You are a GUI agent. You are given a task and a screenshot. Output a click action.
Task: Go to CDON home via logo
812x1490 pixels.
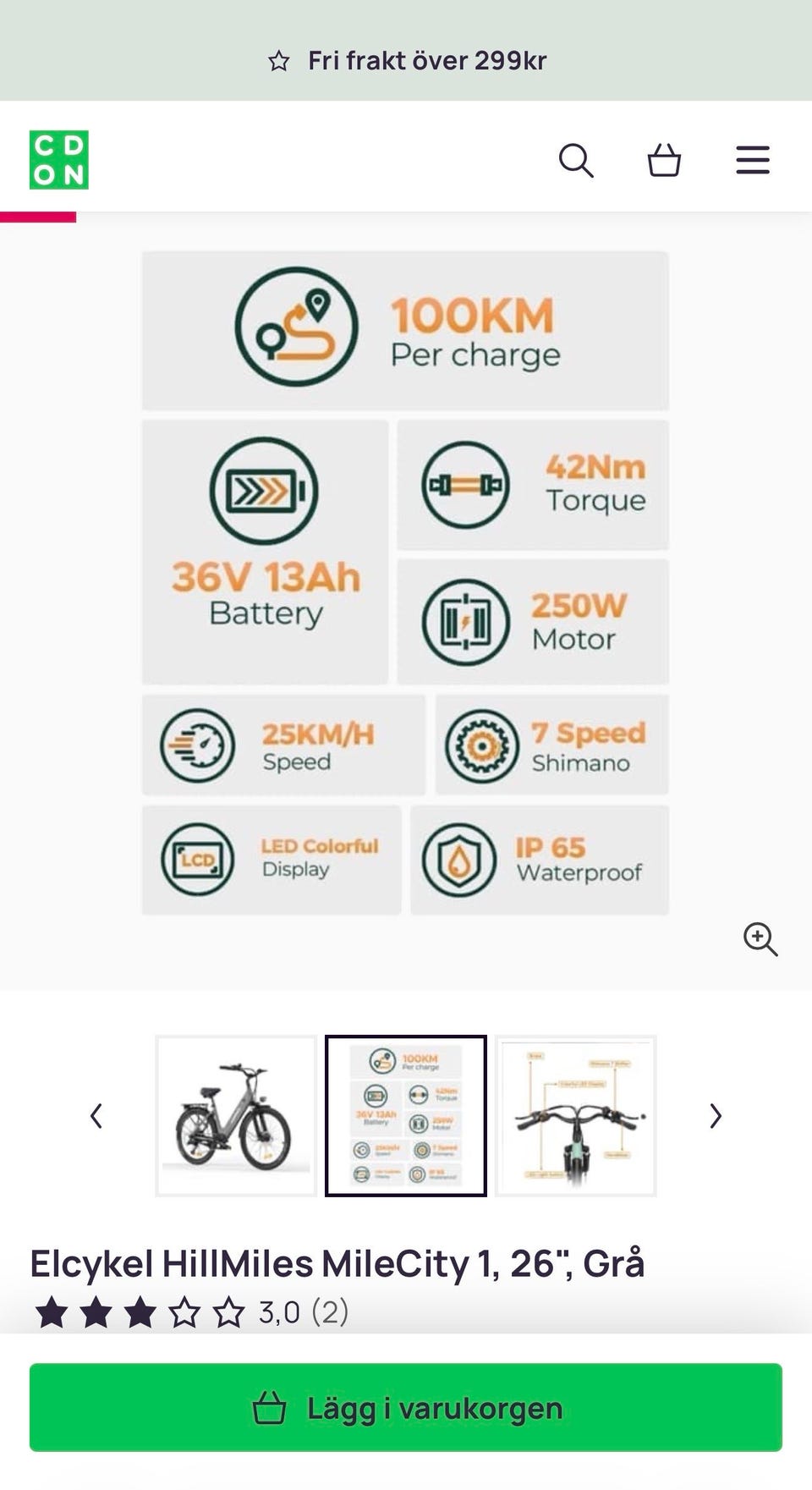[x=59, y=160]
